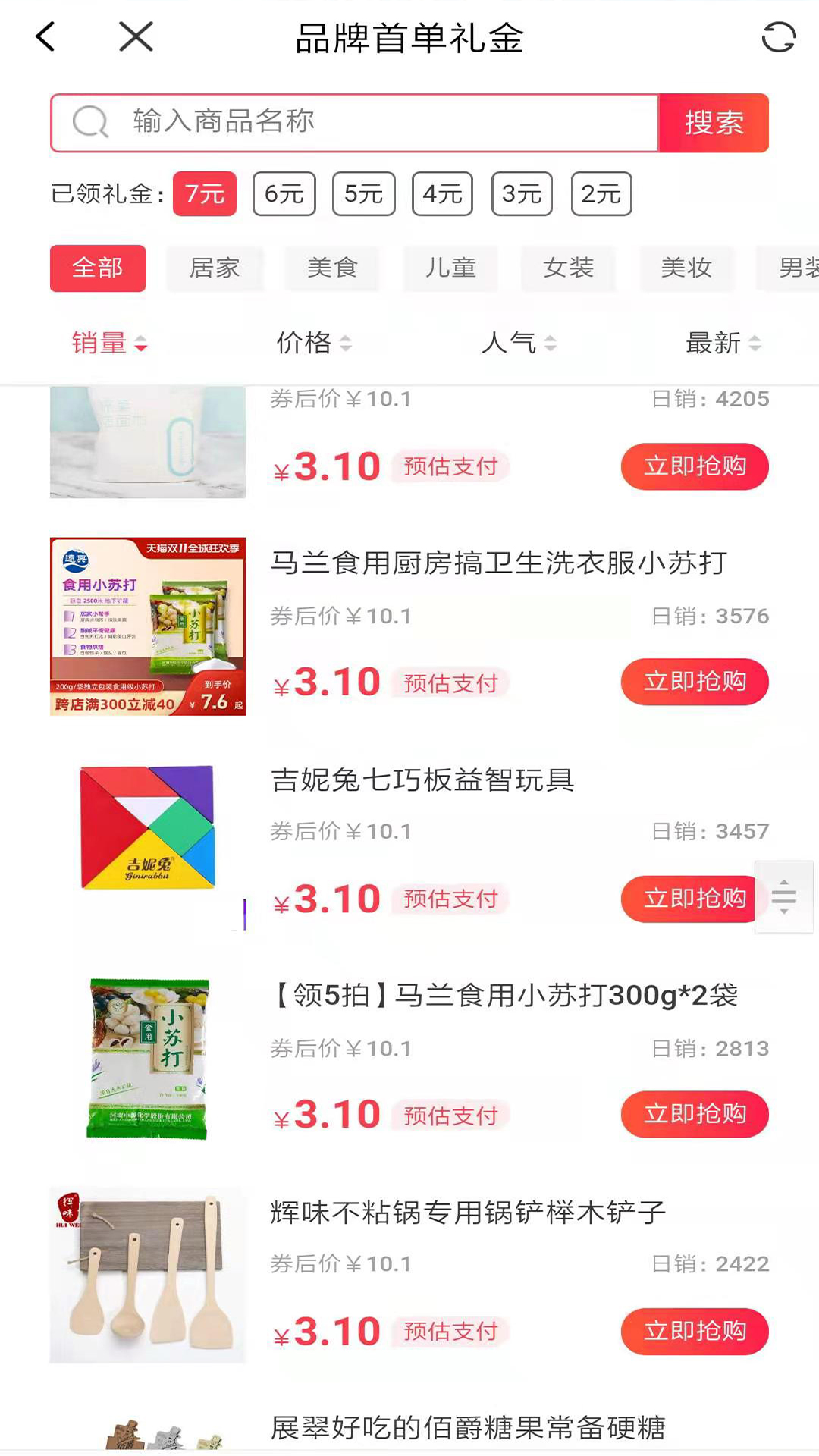Switch to the 美食 category tab
Image resolution: width=819 pixels, height=1456 pixels.
pos(332,268)
